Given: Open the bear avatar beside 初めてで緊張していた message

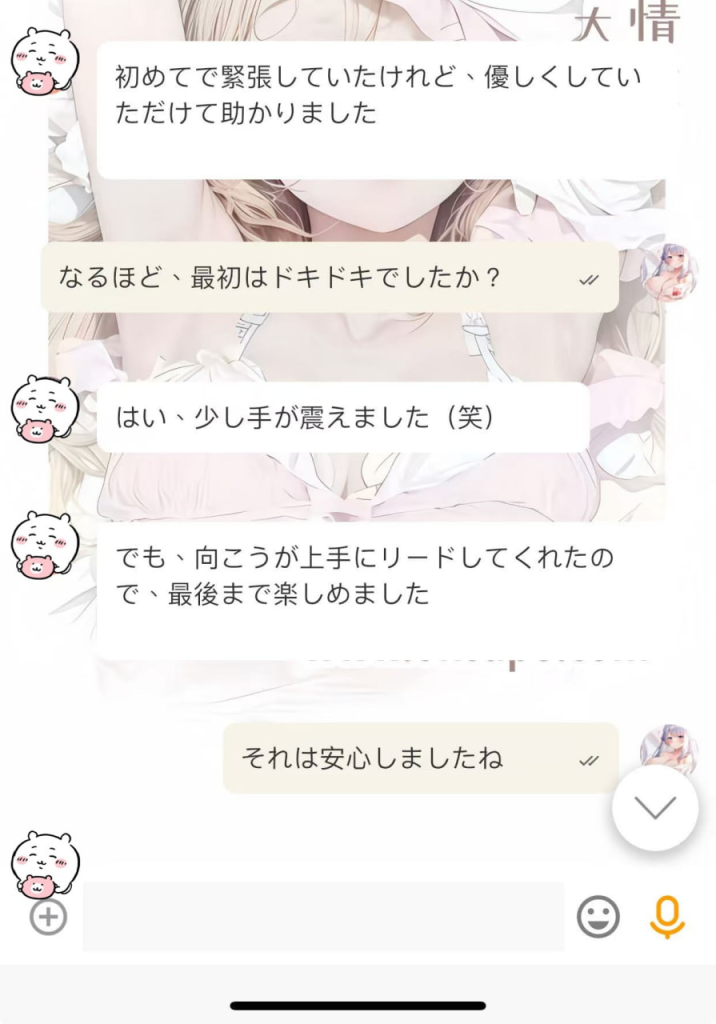Looking at the screenshot, I should 44,61.
